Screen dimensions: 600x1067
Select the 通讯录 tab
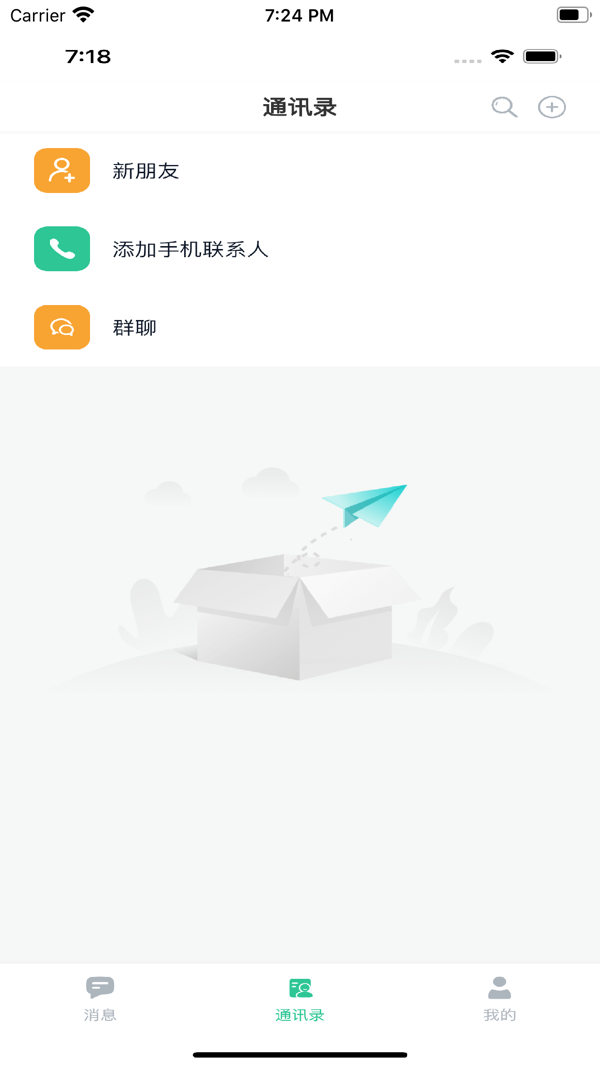300,999
